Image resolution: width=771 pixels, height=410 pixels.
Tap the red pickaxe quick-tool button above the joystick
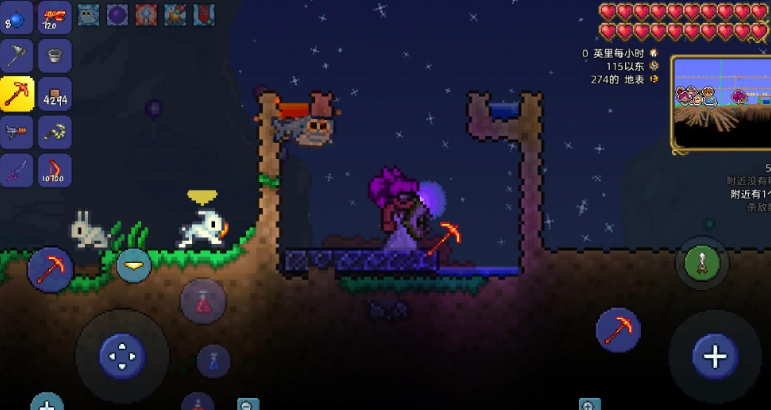pos(50,268)
